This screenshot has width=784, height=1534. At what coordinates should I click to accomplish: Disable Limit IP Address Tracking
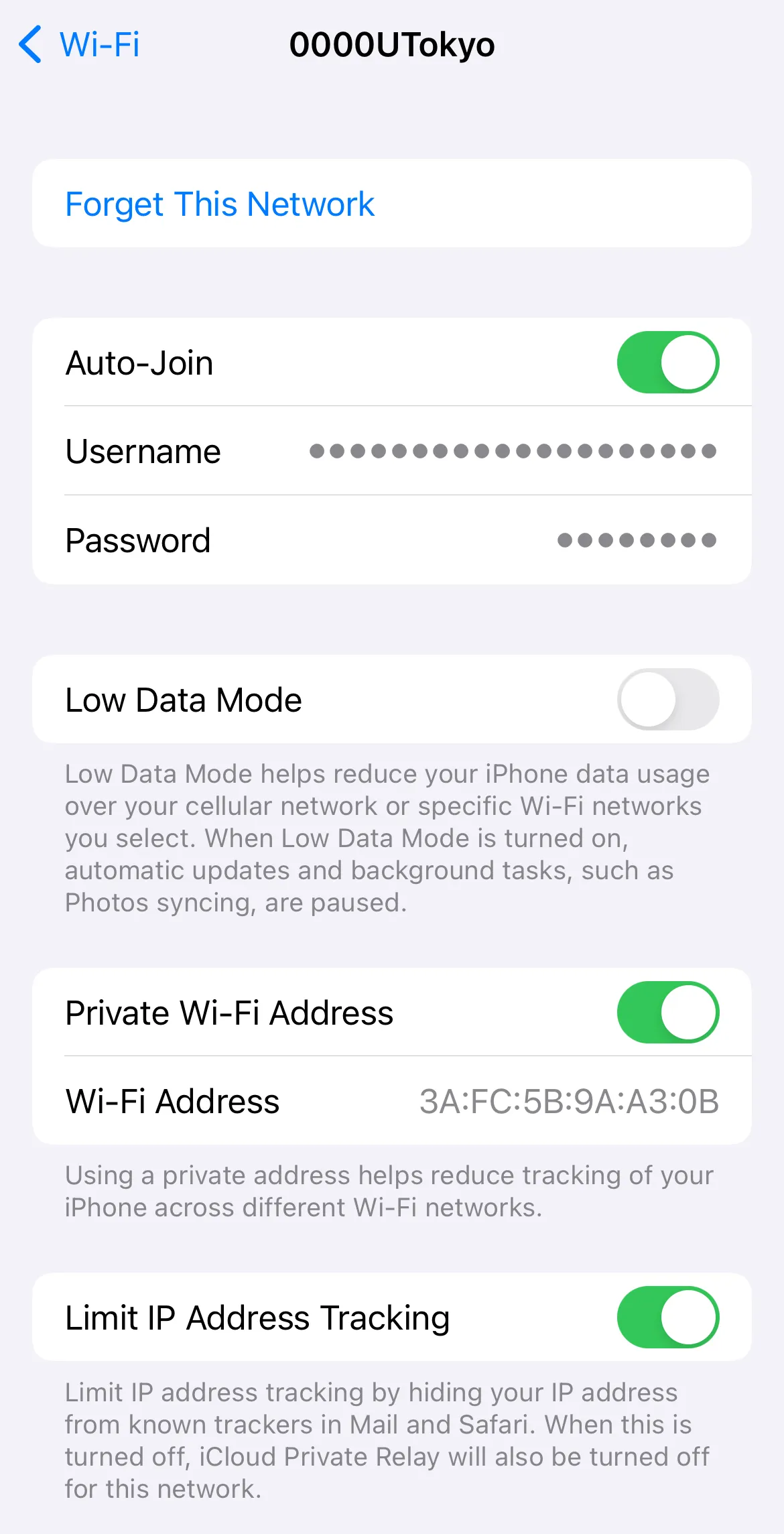667,1317
